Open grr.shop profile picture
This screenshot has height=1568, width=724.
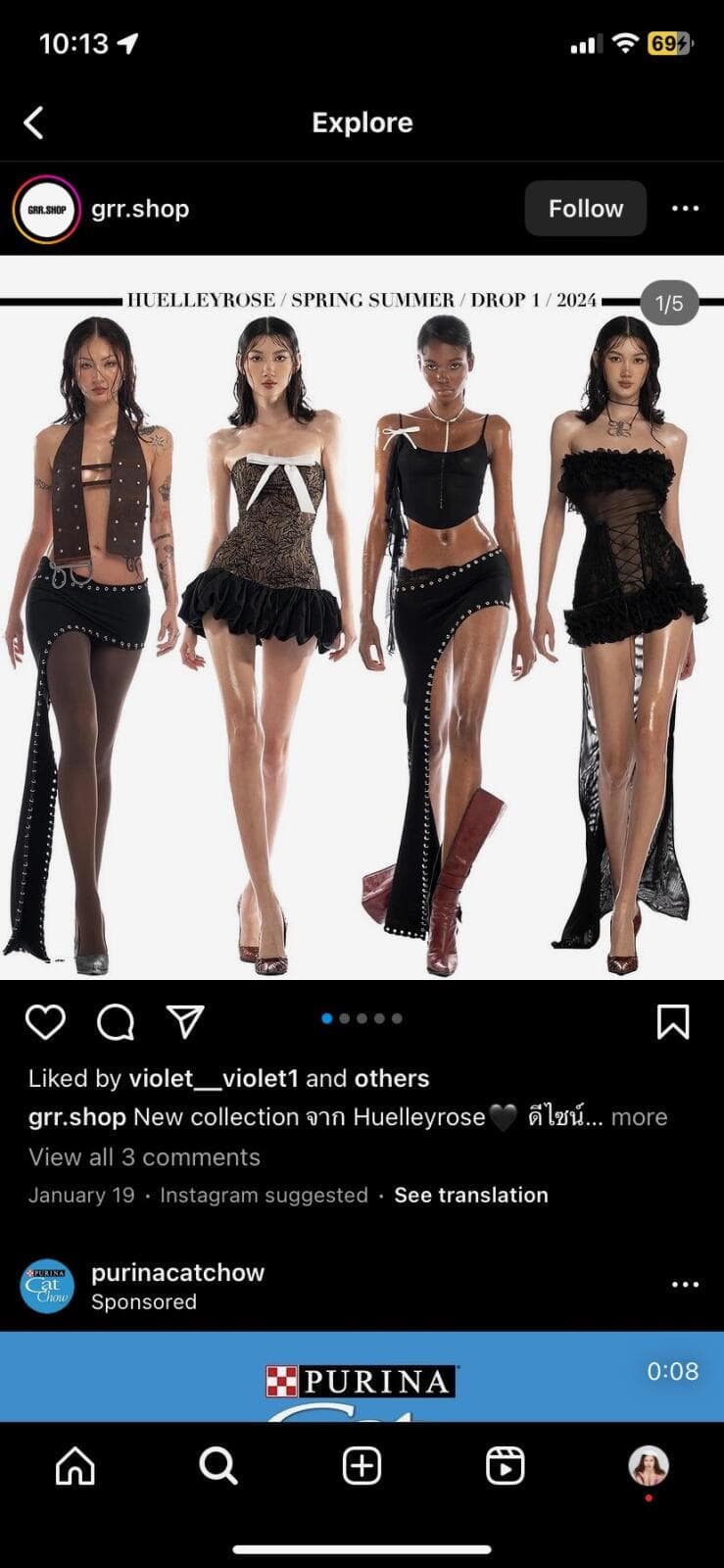(x=46, y=209)
